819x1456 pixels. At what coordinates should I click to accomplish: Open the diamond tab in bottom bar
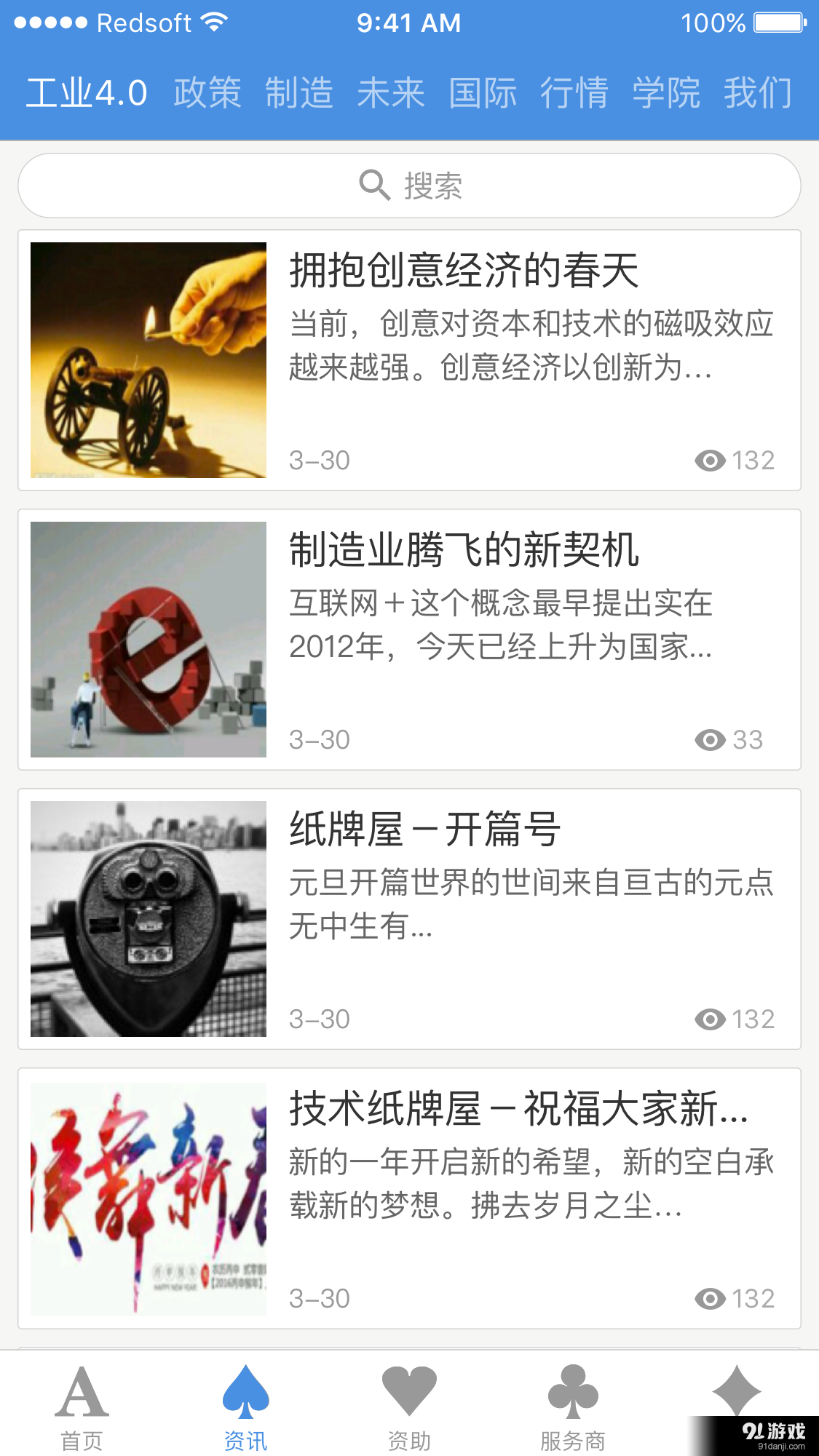[x=736, y=1391]
